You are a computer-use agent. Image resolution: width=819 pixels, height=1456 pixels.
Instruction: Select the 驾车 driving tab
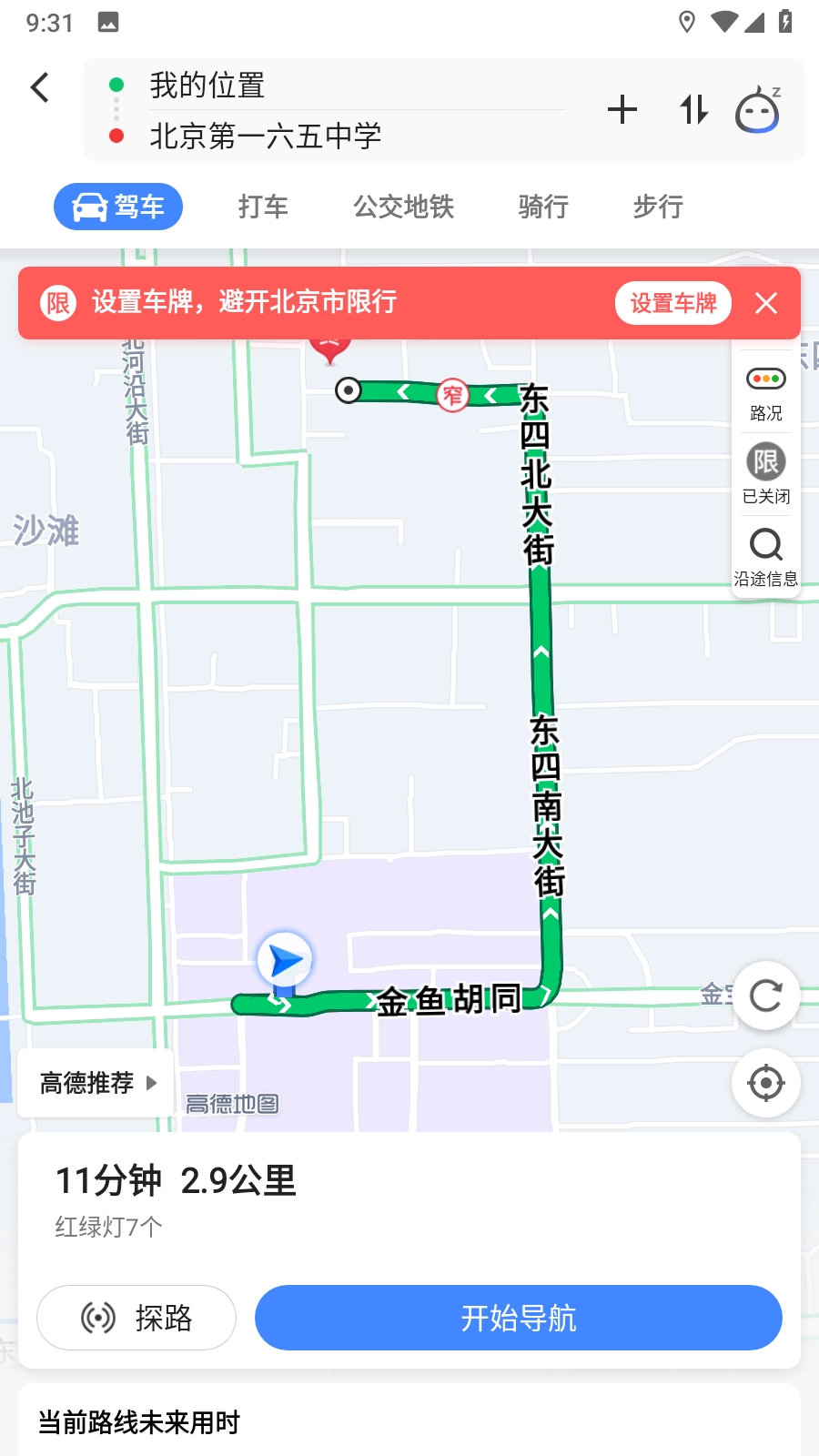[118, 207]
